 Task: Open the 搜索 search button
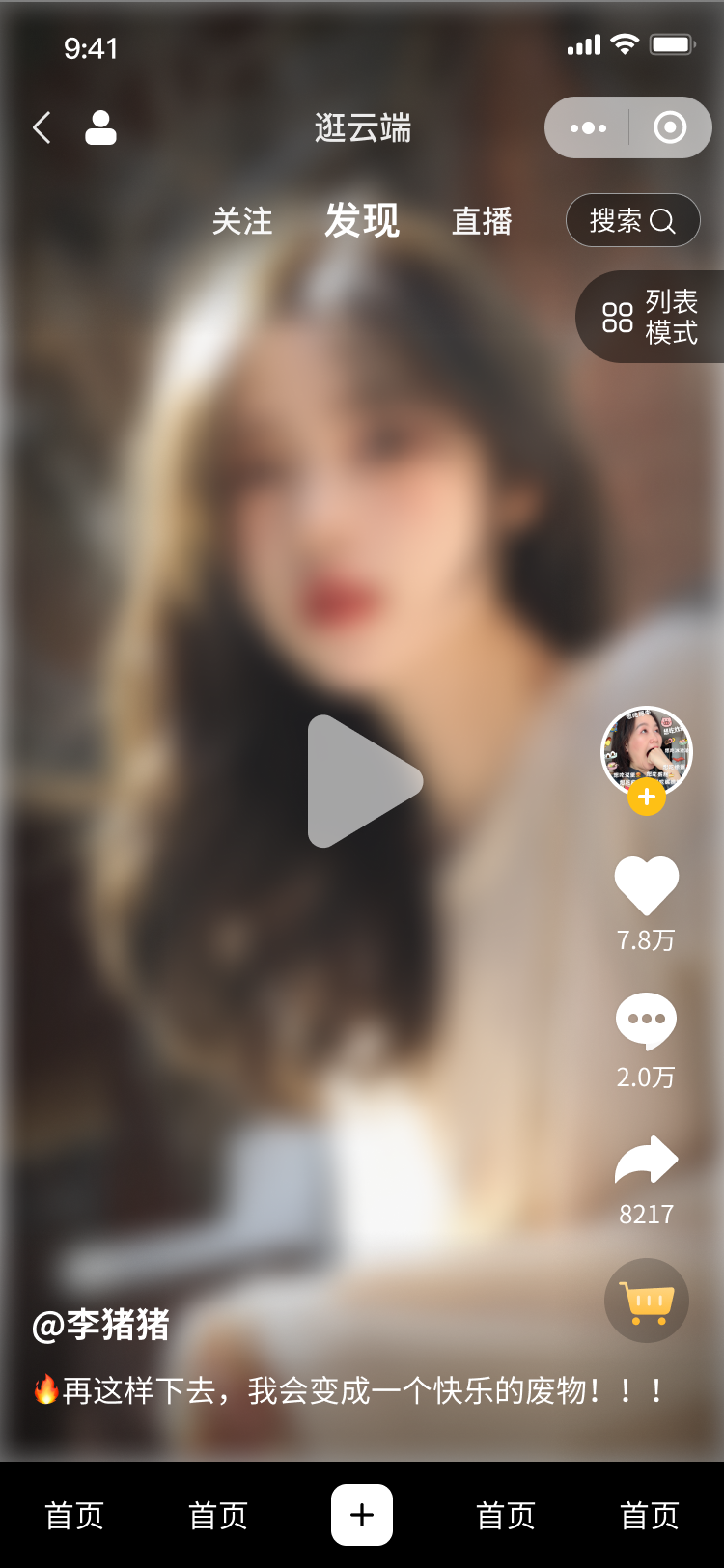coord(632,221)
